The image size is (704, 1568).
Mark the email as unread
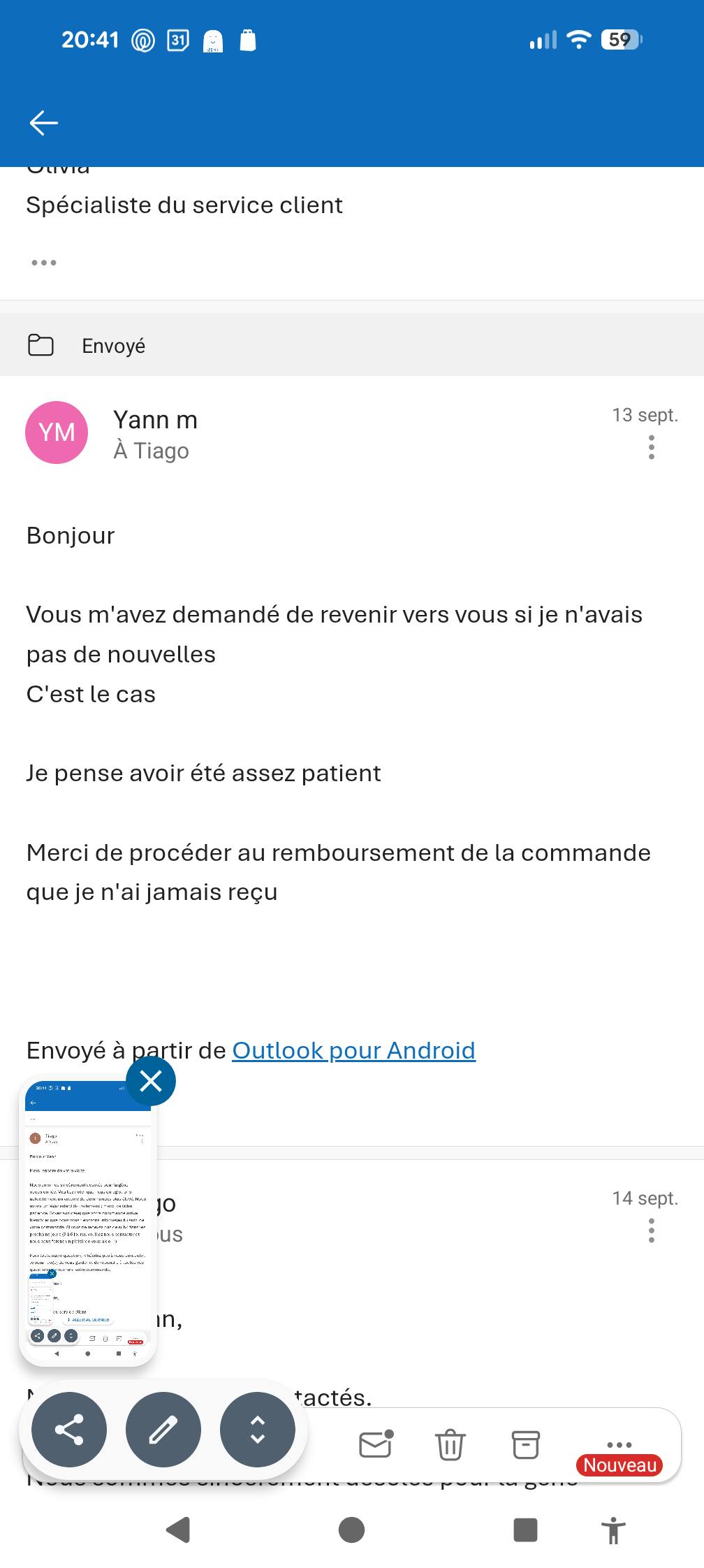click(x=376, y=1444)
